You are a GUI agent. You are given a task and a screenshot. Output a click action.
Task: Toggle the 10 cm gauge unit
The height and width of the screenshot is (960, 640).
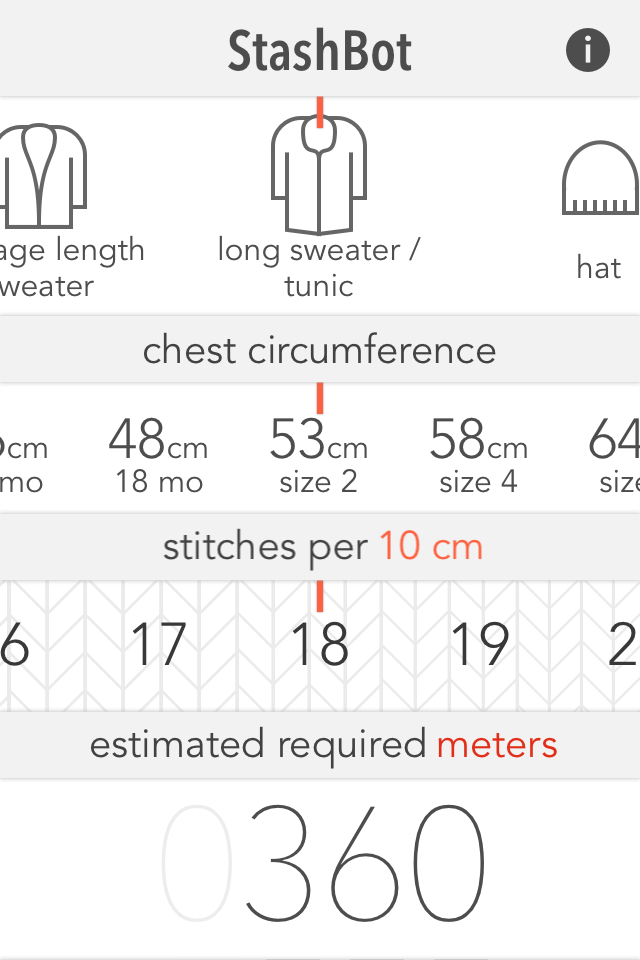[x=430, y=547]
